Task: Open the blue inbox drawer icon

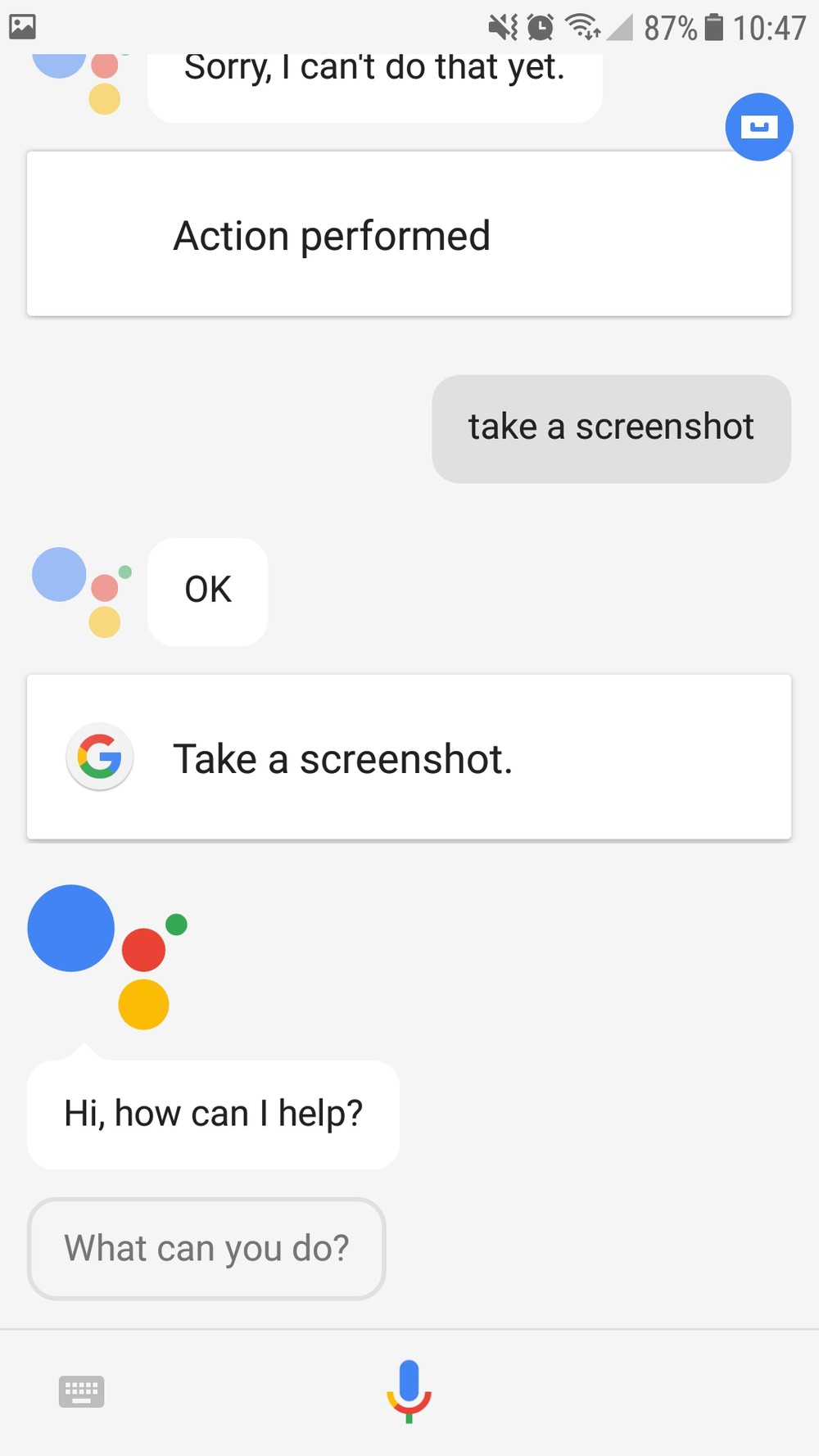Action: [758, 127]
